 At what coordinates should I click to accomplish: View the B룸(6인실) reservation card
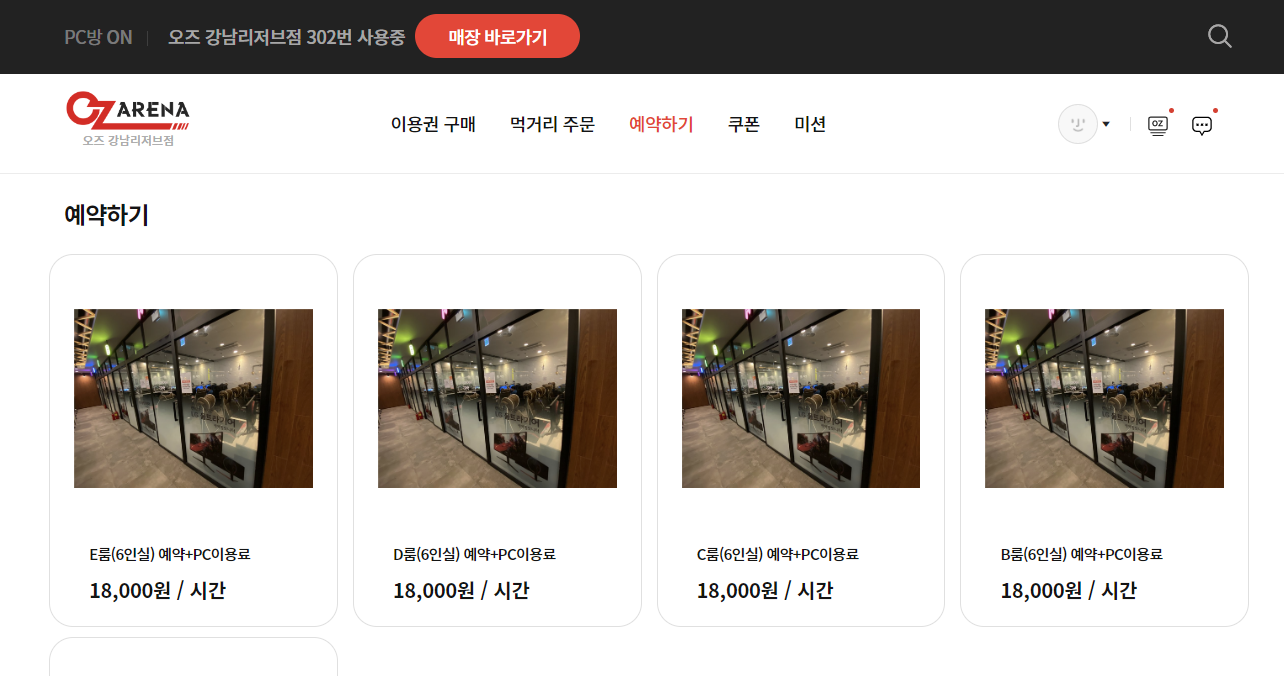click(1104, 440)
